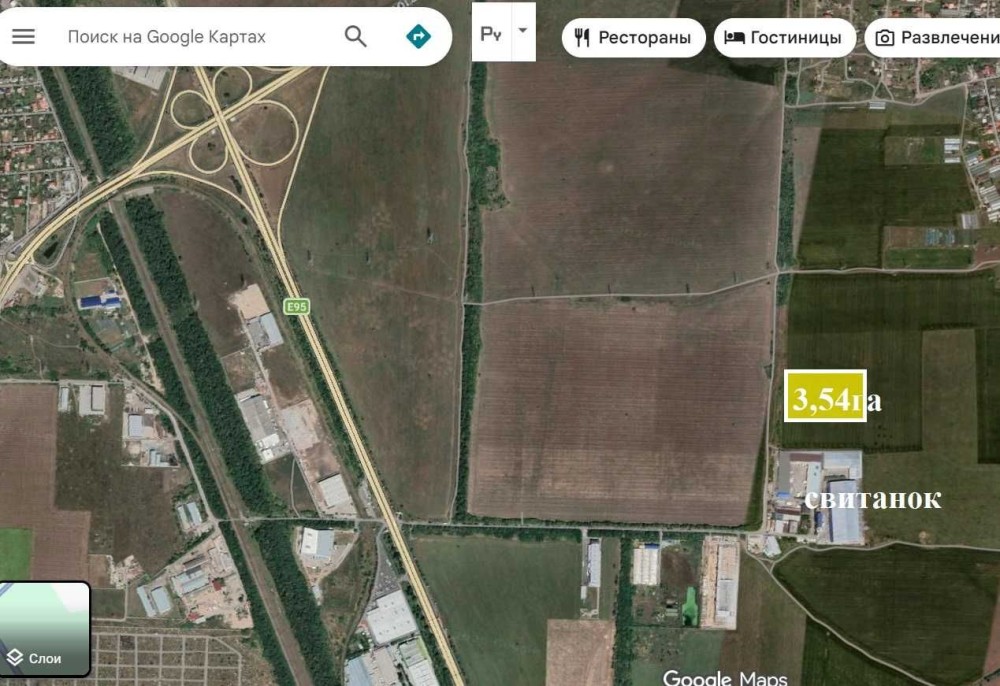Screen dimensions: 1000x686
Task: Tap the magnifier search icon
Action: click(x=355, y=36)
